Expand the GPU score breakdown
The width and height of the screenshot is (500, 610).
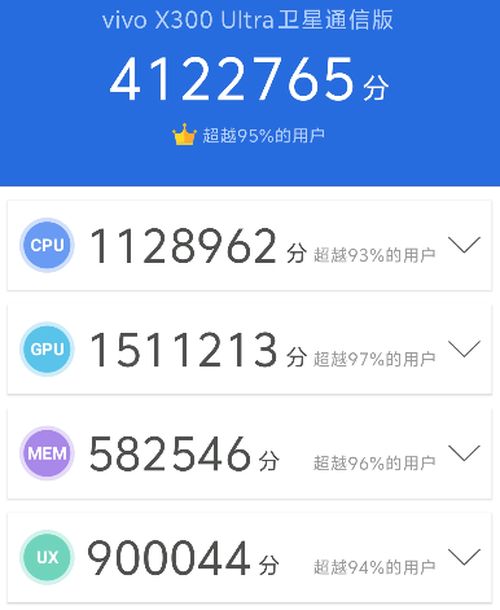pyautogui.click(x=464, y=349)
